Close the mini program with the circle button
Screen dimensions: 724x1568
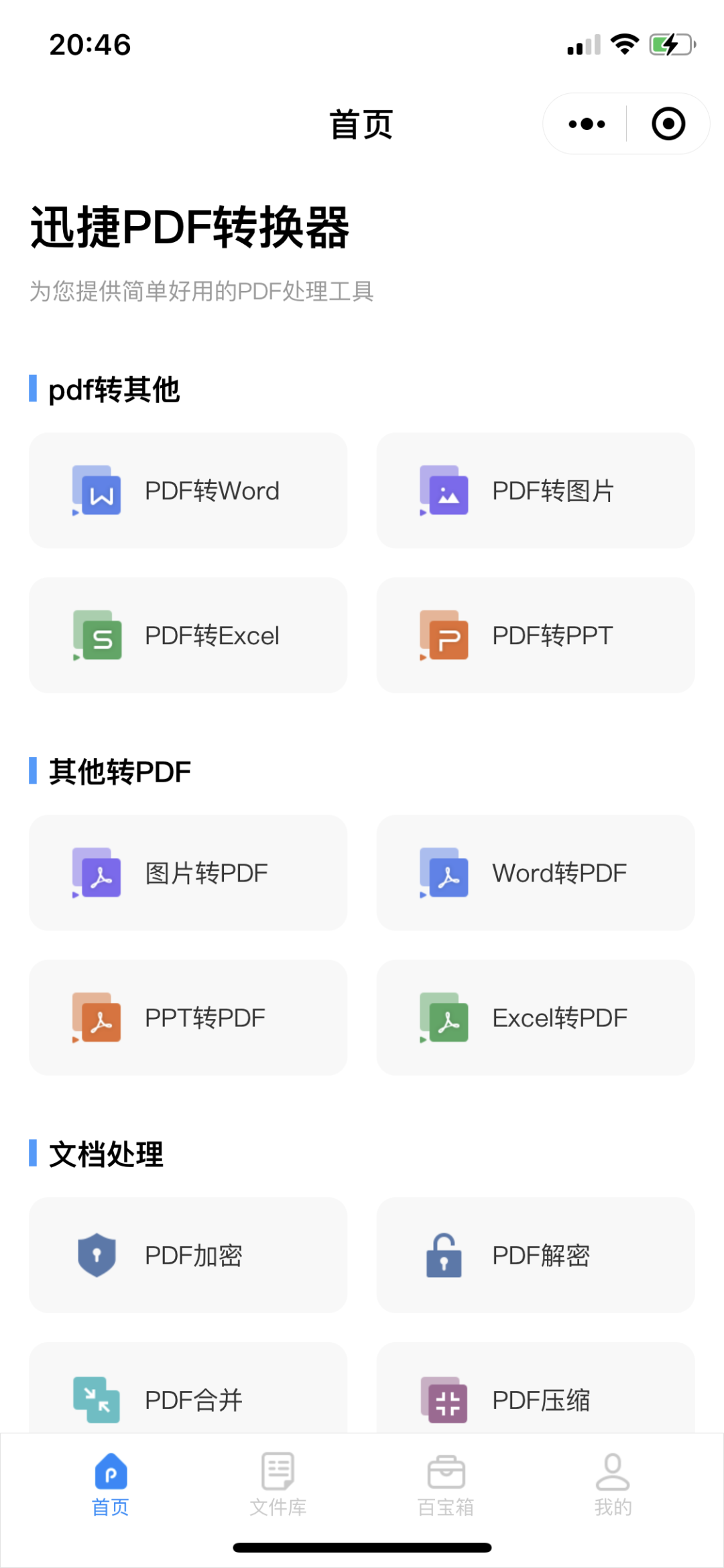pyautogui.click(x=668, y=124)
